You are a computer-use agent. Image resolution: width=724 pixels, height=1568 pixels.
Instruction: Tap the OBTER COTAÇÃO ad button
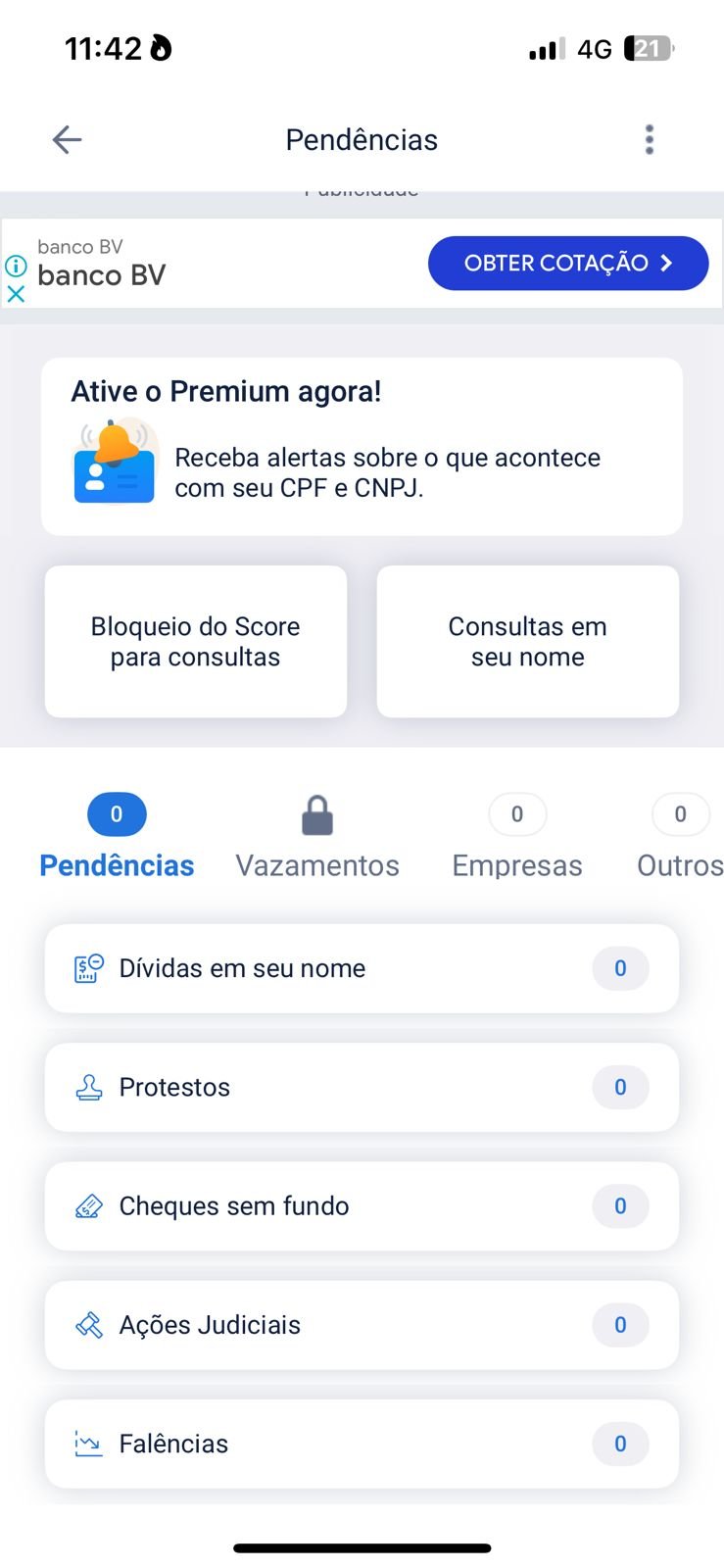click(568, 263)
